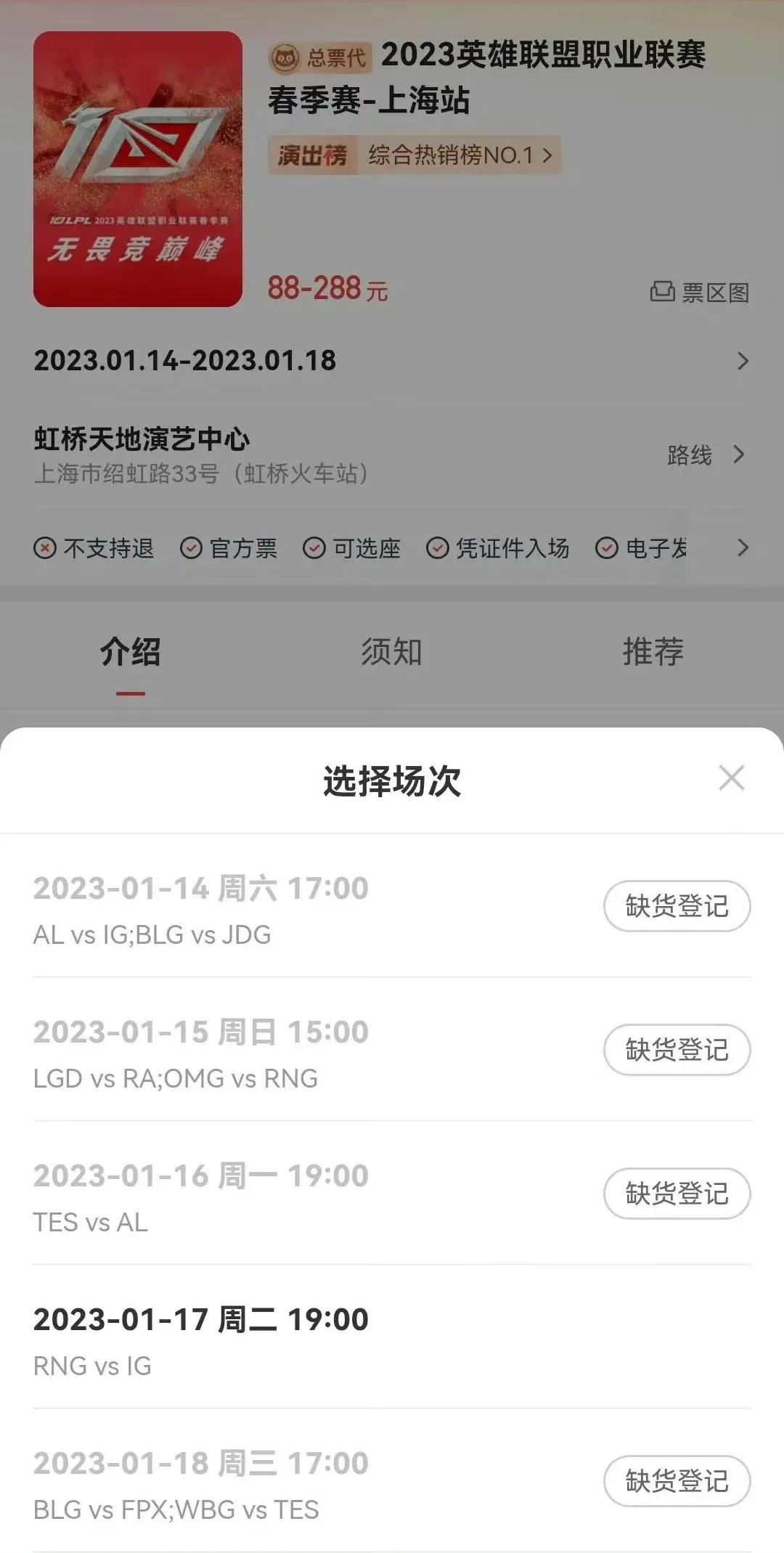View 路线 directions to the venue
The width and height of the screenshot is (784, 1553).
point(705,455)
